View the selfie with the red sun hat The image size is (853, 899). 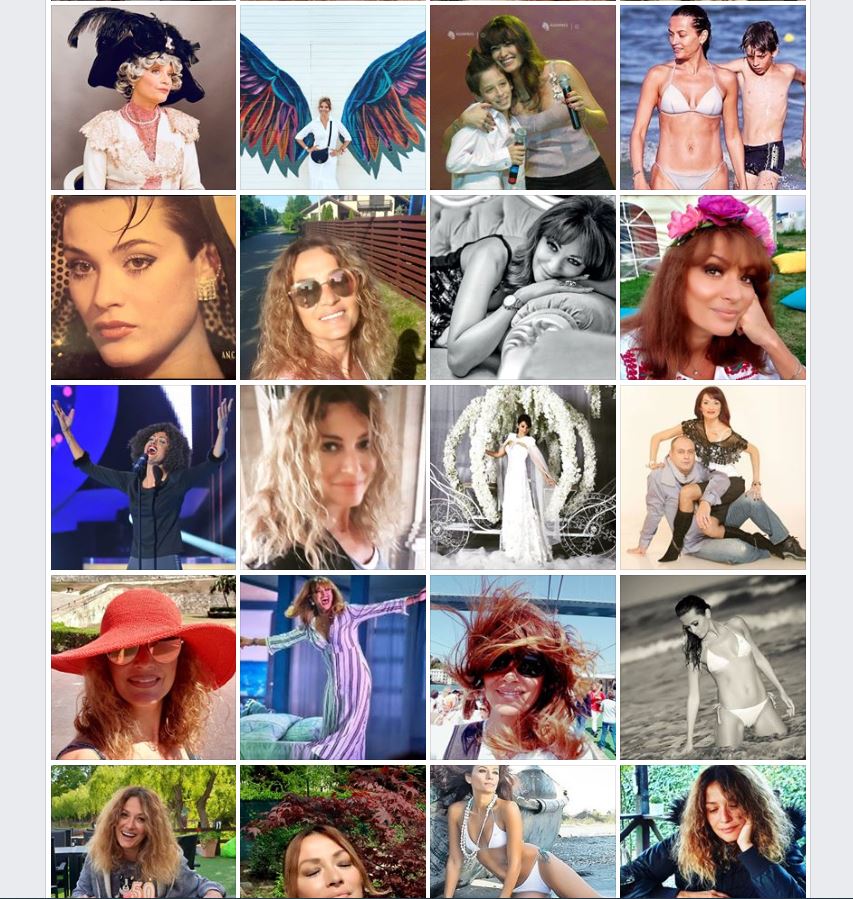[143, 667]
